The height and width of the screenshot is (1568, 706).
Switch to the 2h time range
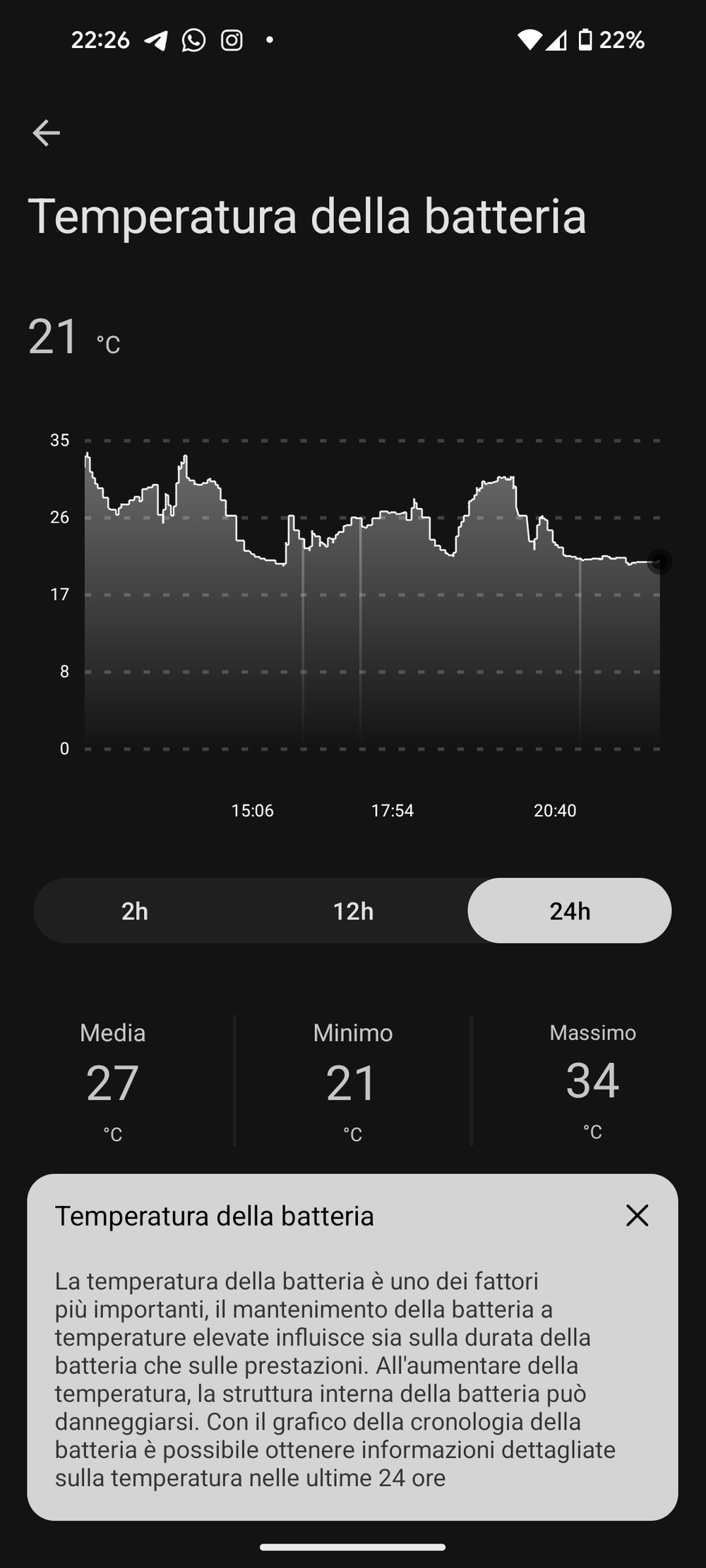135,911
